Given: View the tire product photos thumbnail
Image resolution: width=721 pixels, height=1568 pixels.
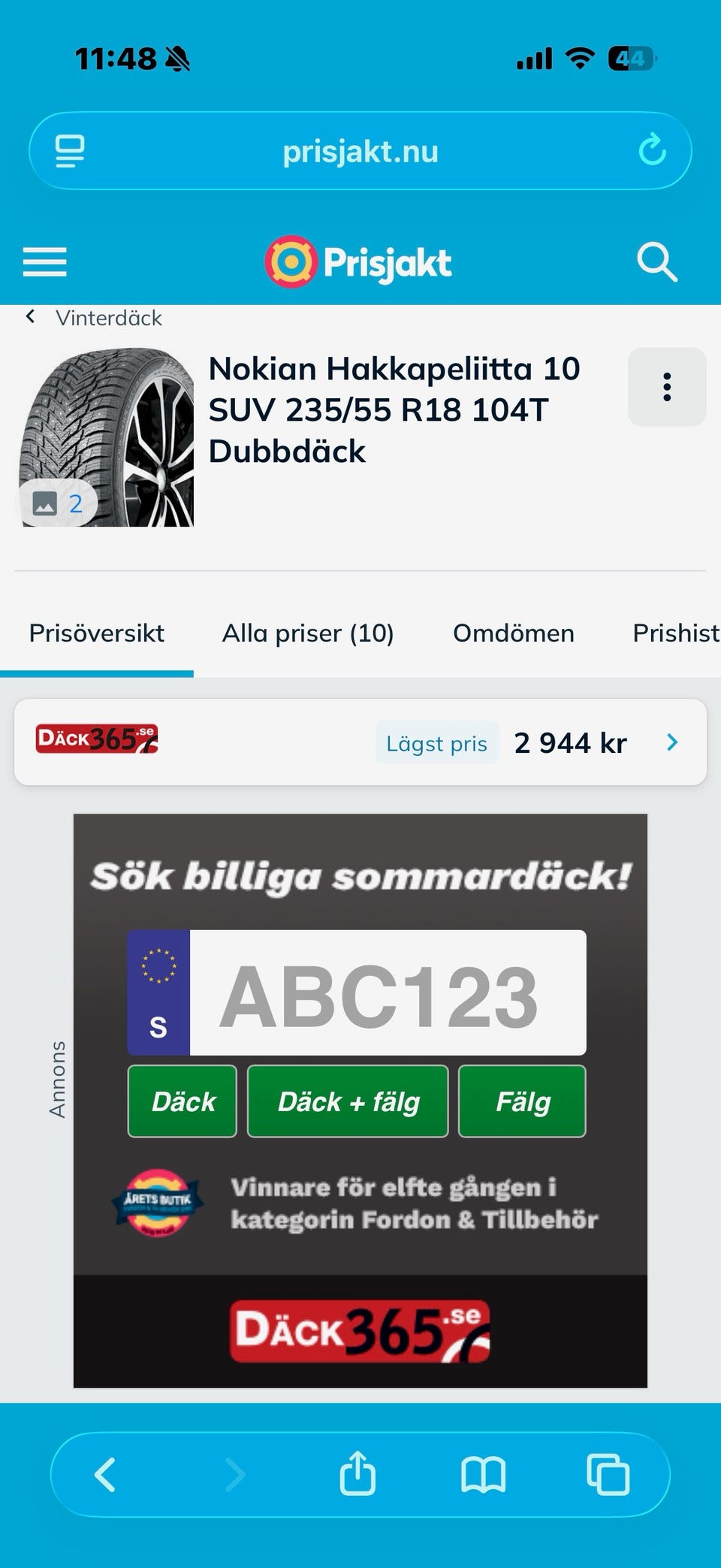Looking at the screenshot, I should tap(106, 436).
